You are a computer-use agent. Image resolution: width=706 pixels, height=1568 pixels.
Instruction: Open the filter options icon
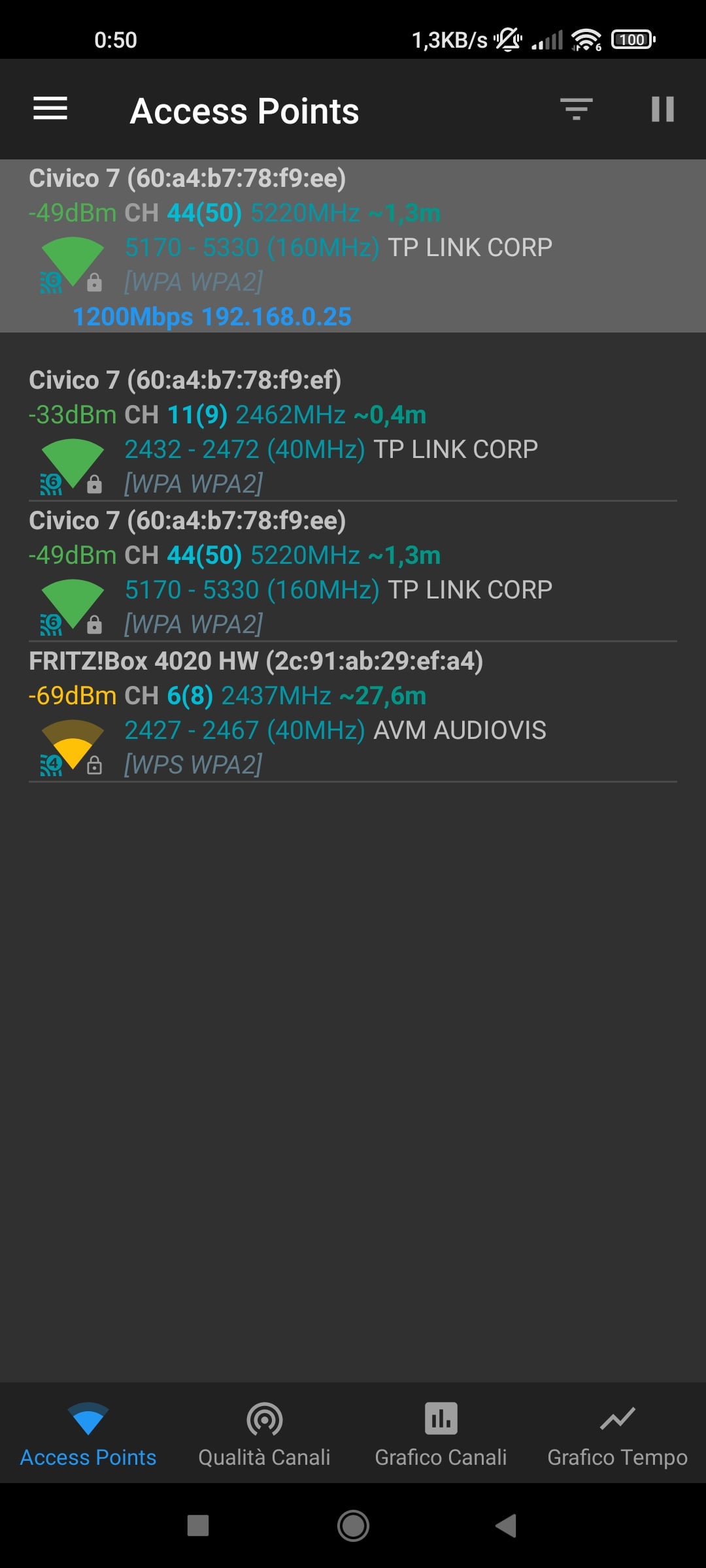tap(576, 108)
